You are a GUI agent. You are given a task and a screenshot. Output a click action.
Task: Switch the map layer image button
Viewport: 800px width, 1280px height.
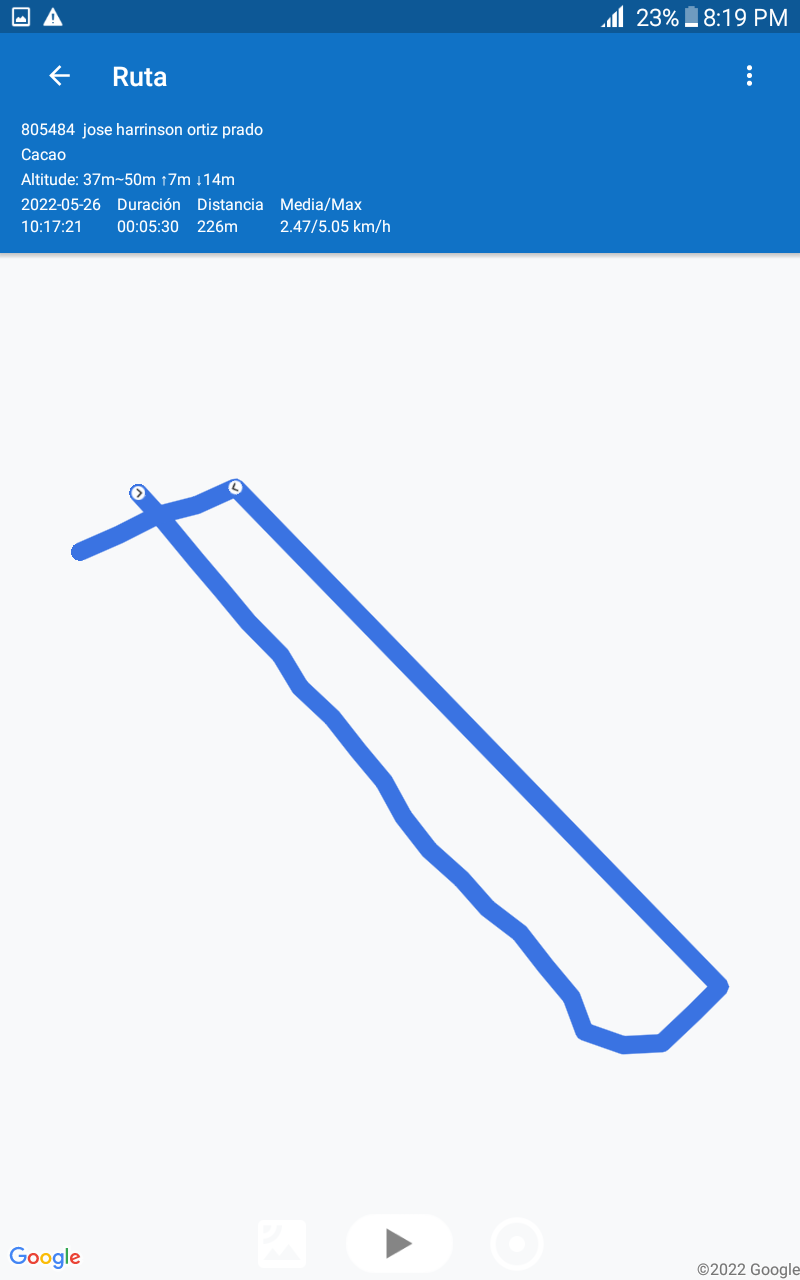pos(282,1243)
